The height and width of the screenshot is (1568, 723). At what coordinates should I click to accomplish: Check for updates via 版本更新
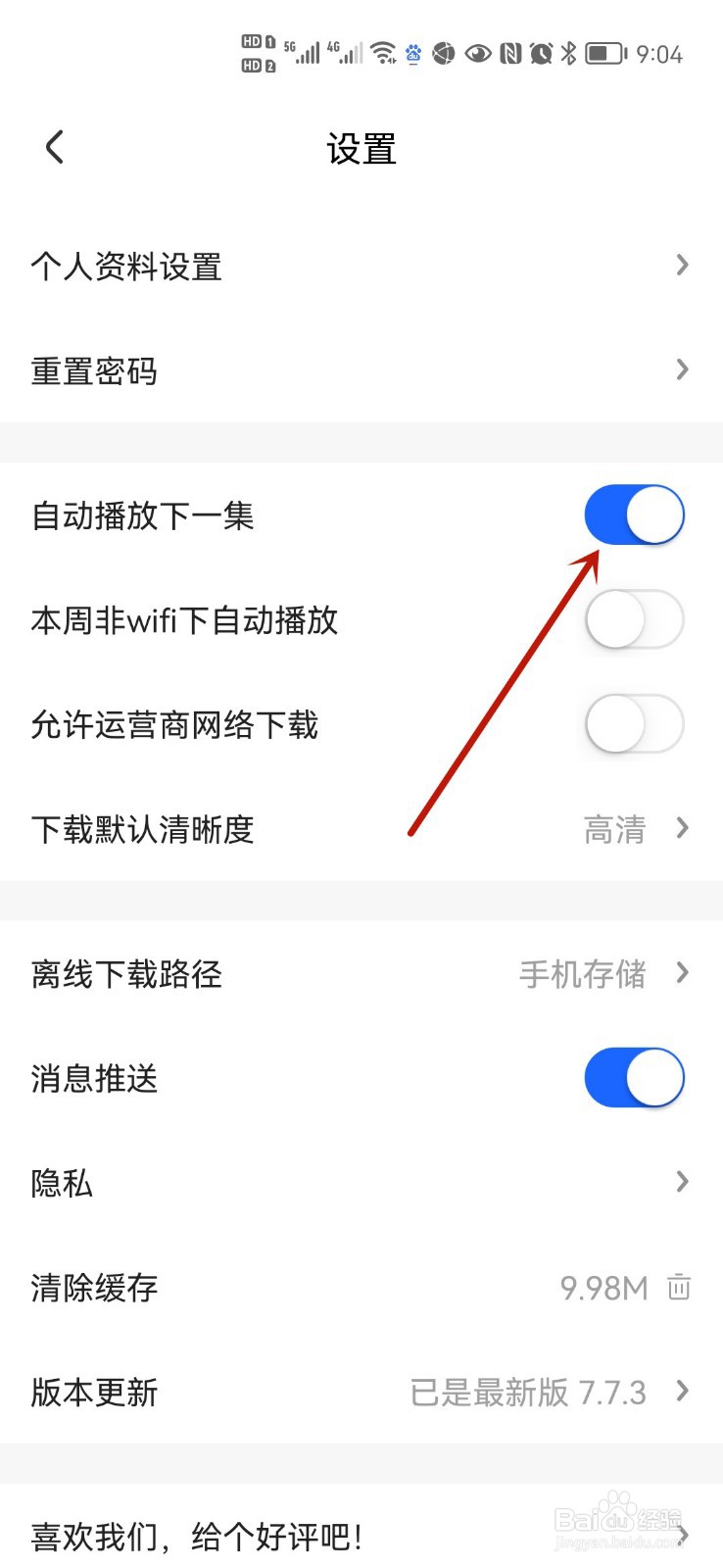(x=361, y=1393)
